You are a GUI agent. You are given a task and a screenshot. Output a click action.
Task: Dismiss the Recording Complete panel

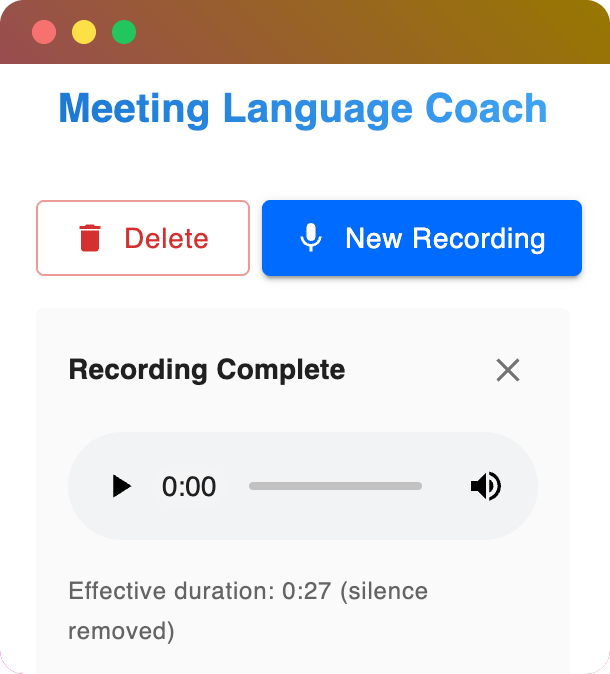[508, 370]
